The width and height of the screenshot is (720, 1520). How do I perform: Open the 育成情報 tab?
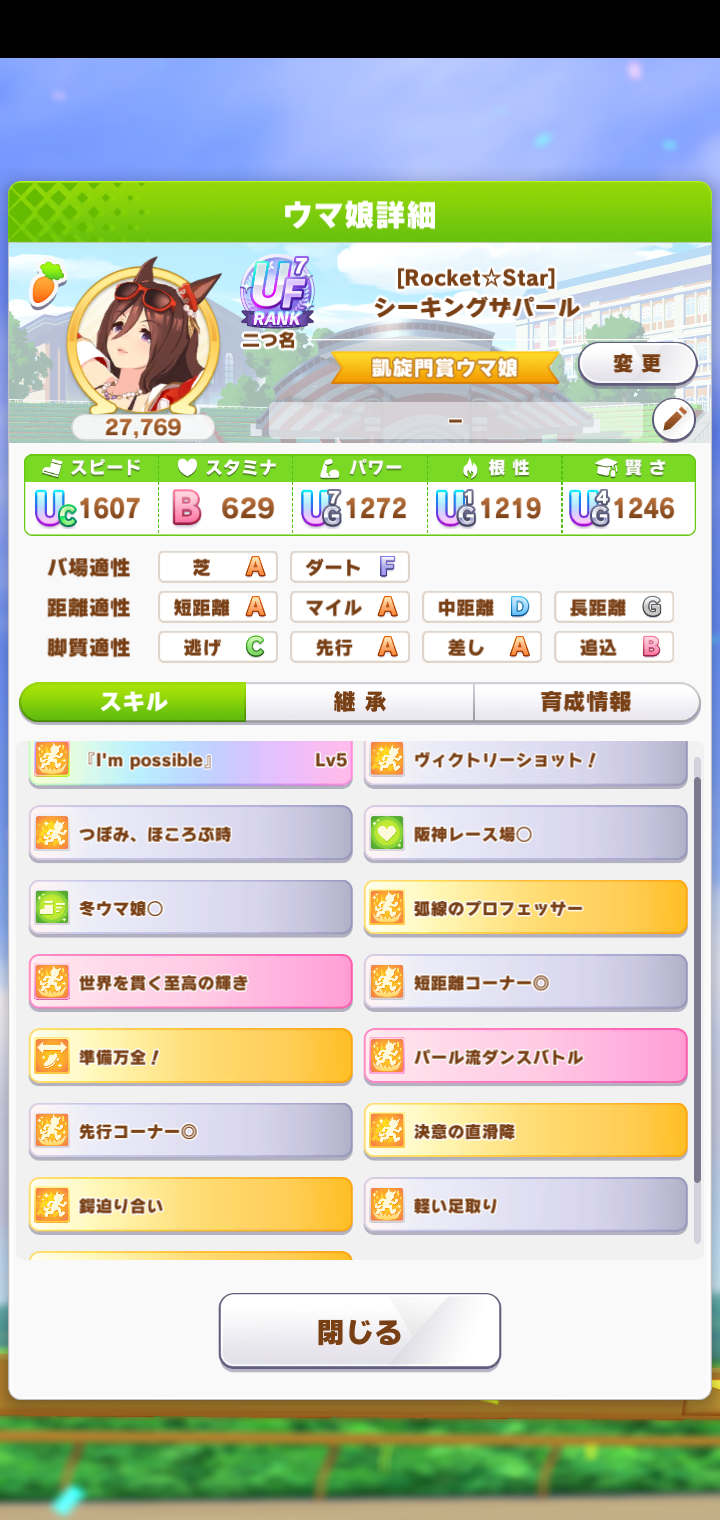point(586,702)
